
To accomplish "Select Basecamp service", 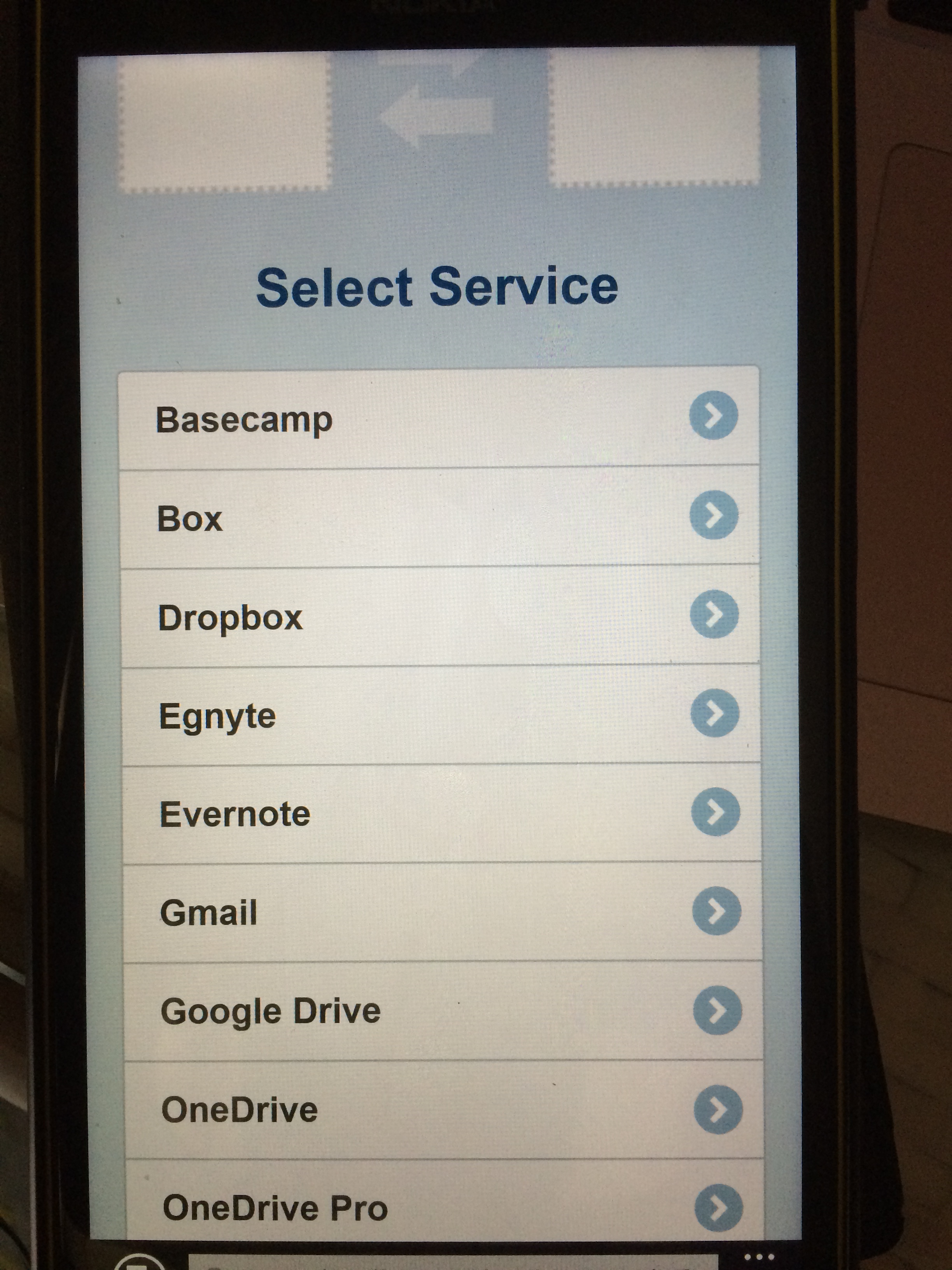I will click(439, 419).
